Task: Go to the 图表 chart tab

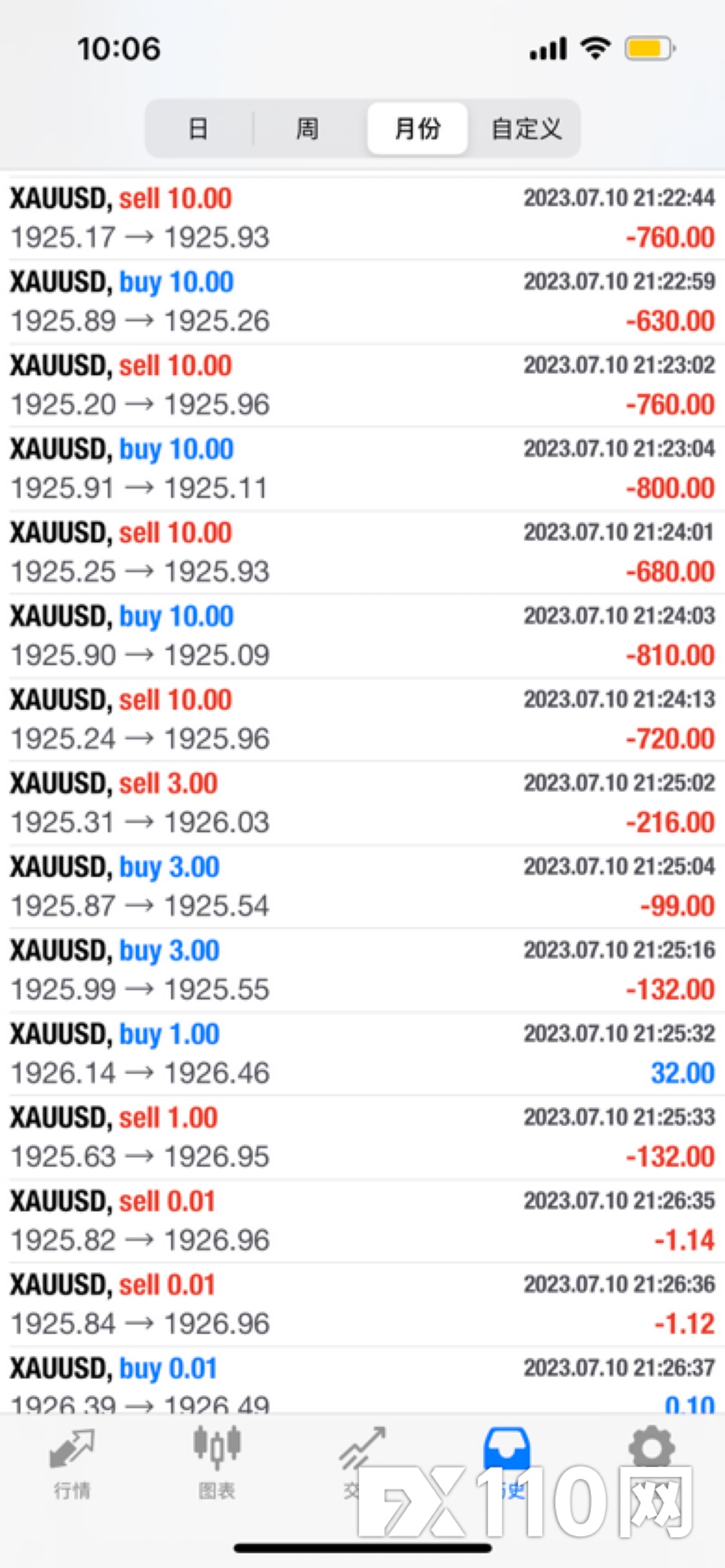Action: [x=217, y=1463]
